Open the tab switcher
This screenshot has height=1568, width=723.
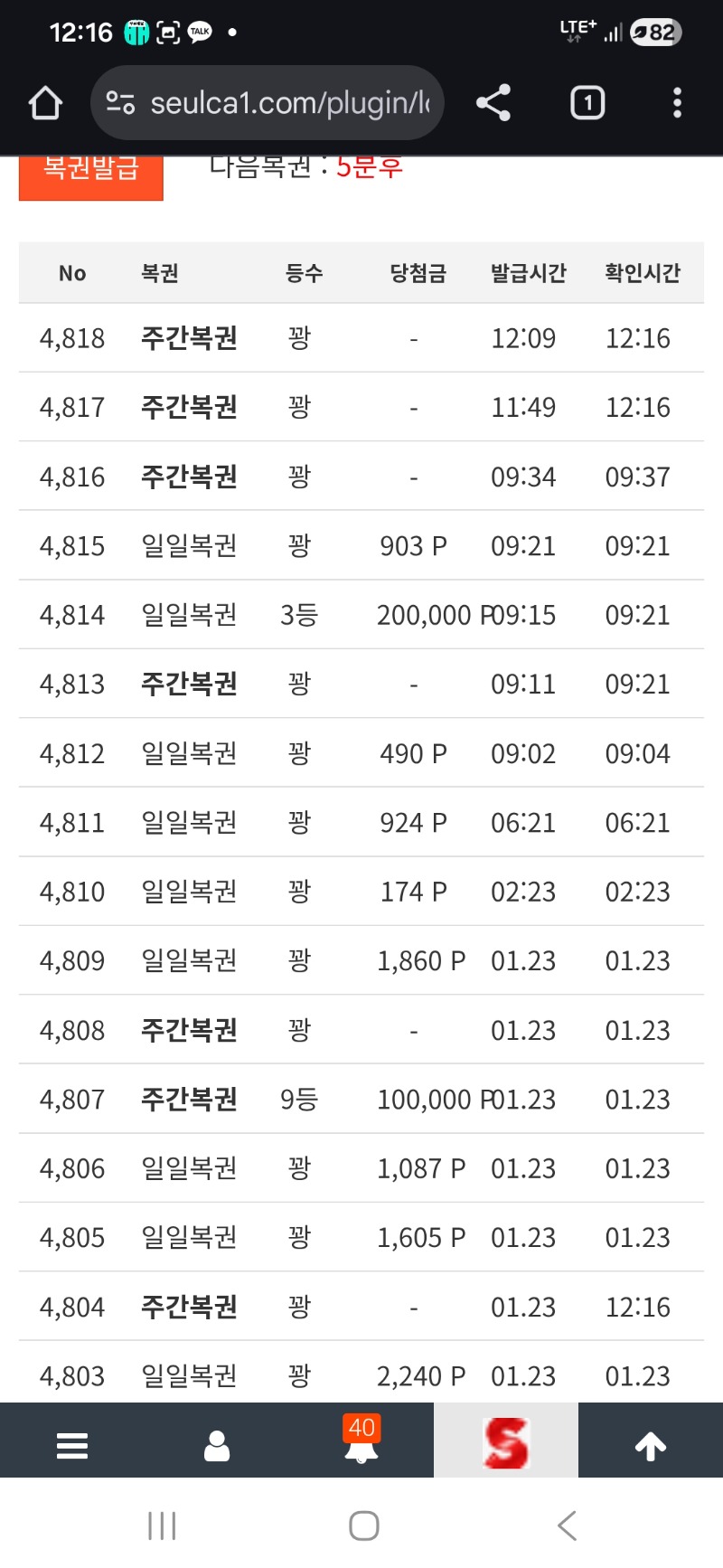[587, 103]
